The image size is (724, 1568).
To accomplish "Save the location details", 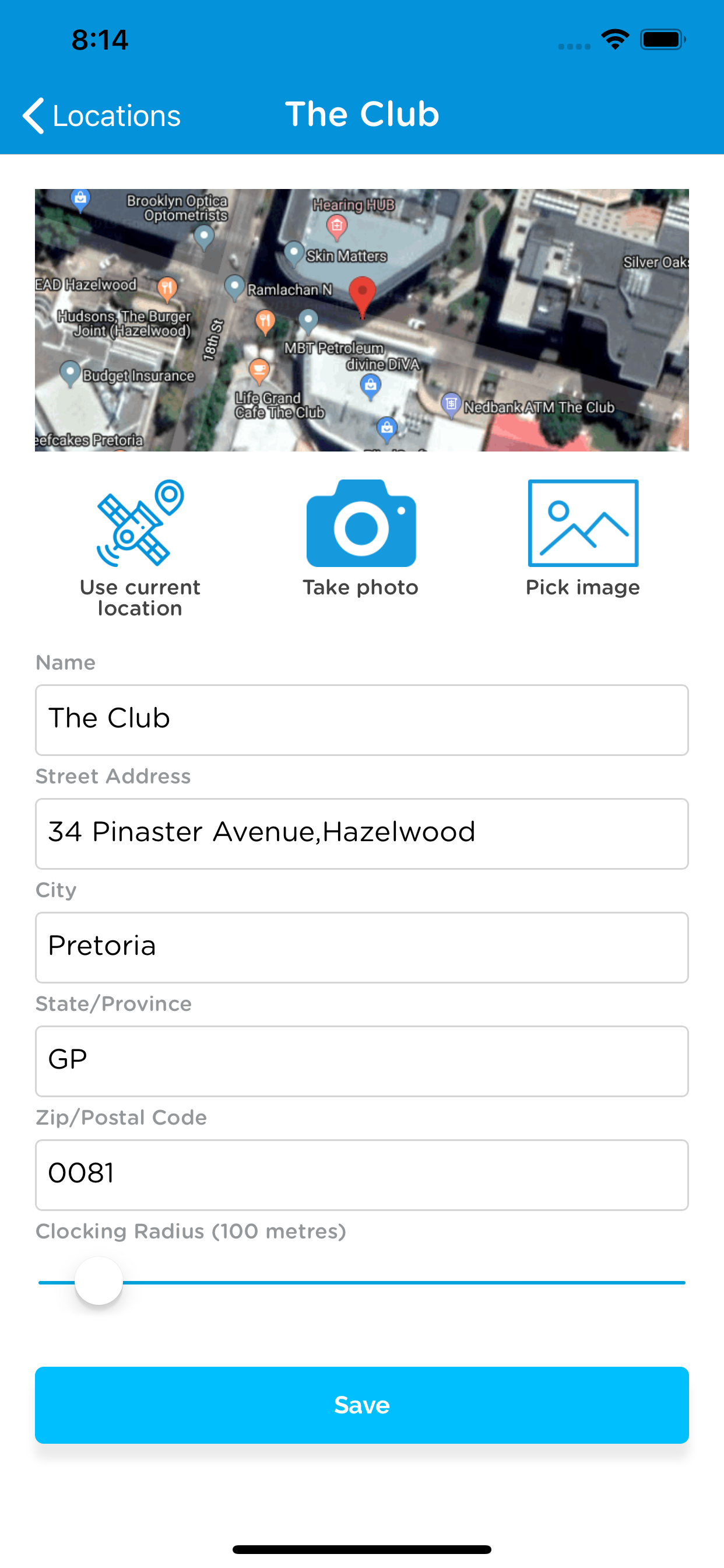I will 361,1405.
